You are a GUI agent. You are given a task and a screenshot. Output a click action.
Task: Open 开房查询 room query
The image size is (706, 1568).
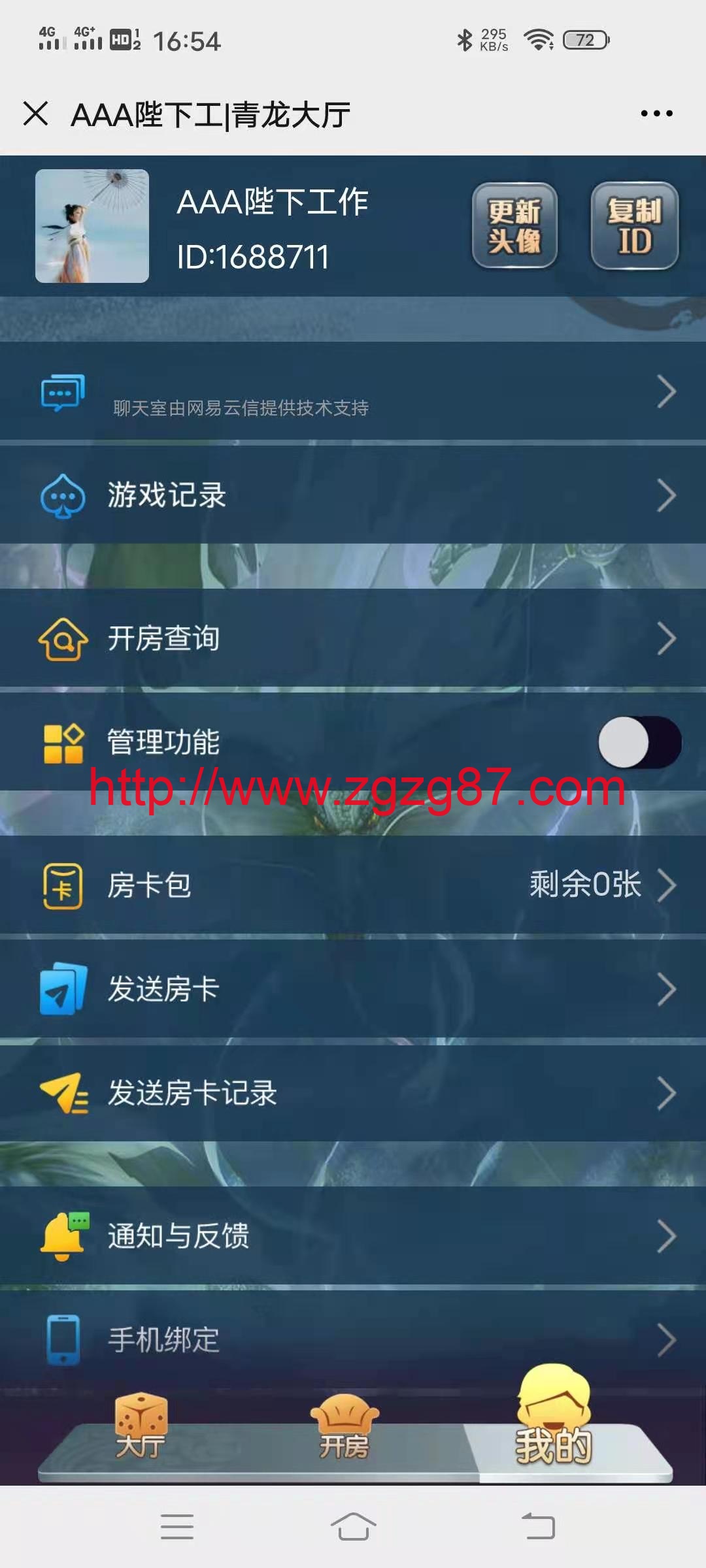click(x=353, y=638)
